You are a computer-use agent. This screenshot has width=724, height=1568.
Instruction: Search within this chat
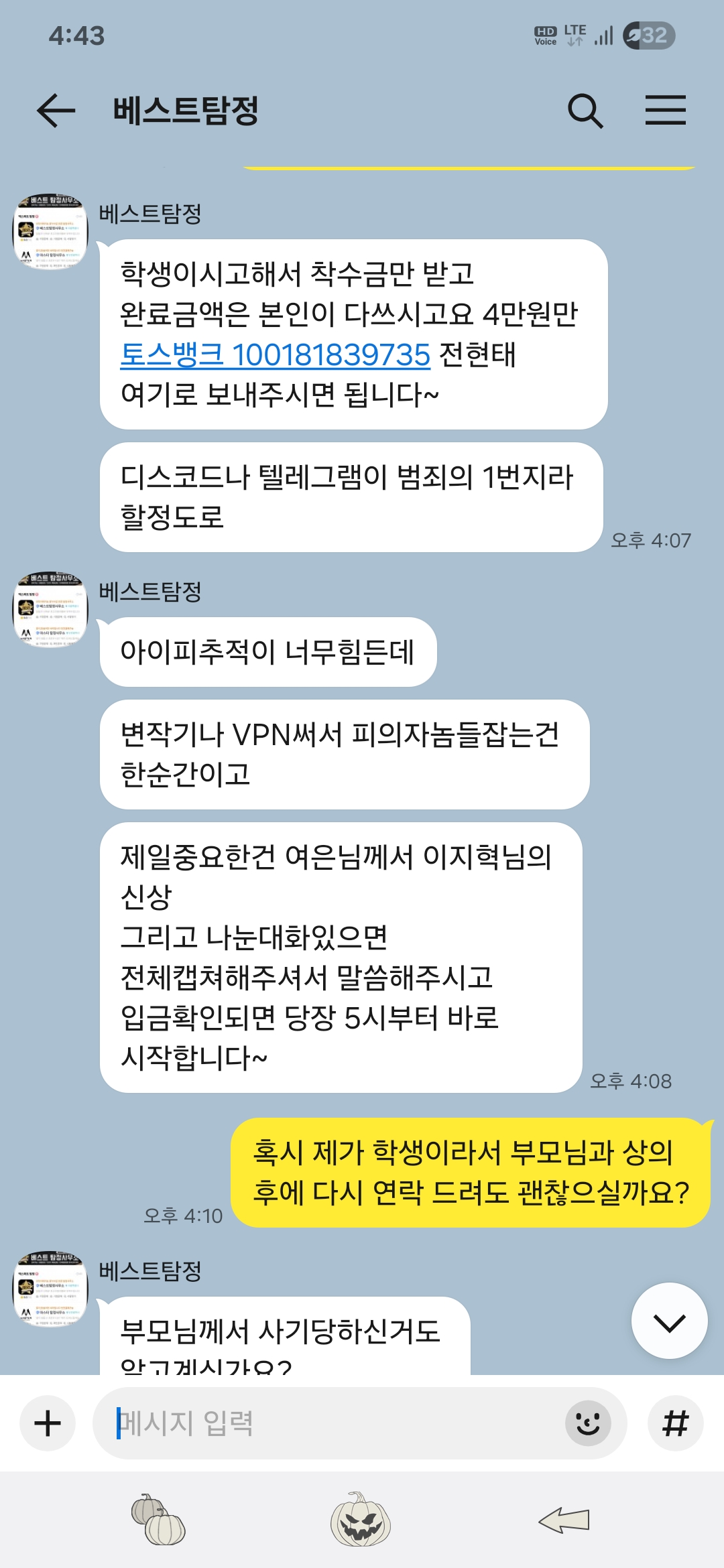click(585, 111)
